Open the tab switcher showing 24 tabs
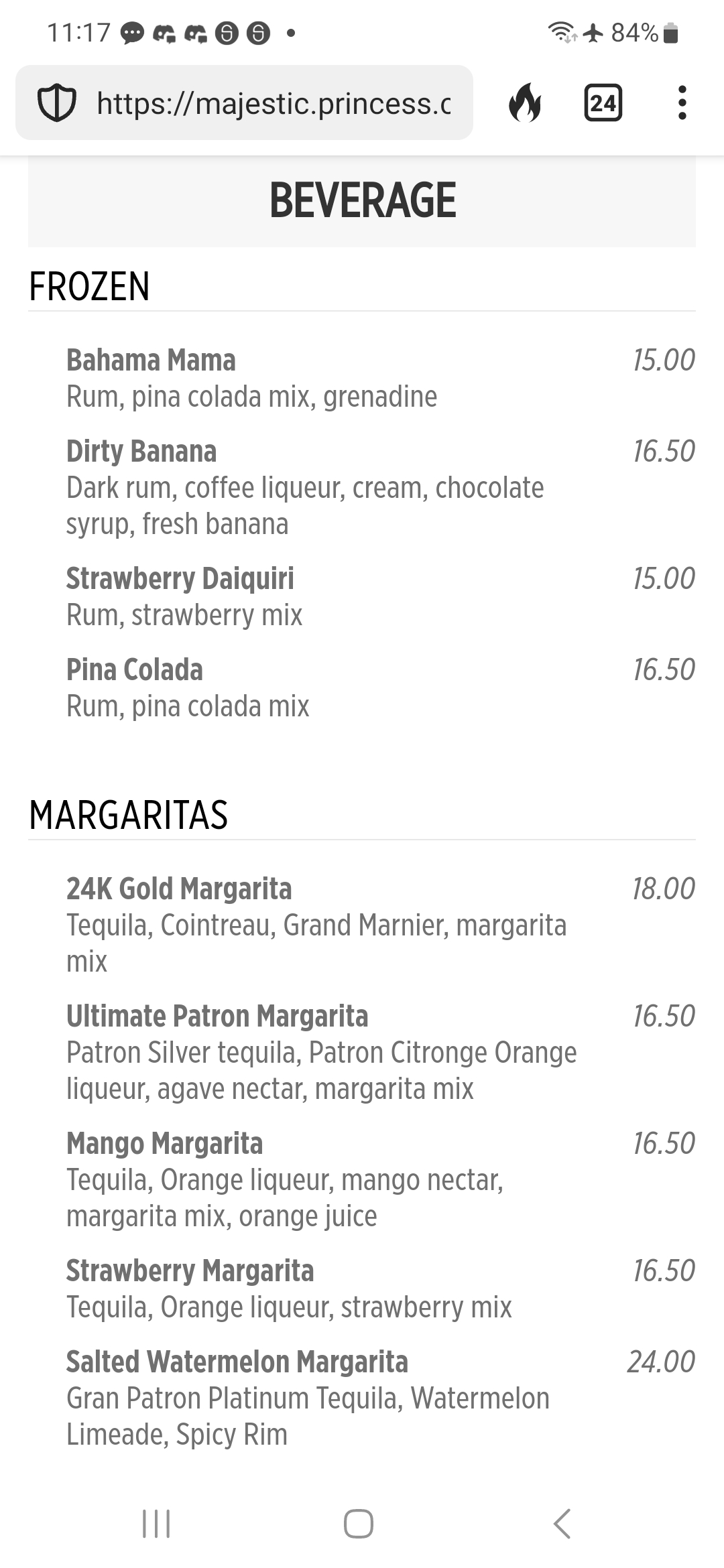The width and height of the screenshot is (724, 1568). tap(603, 103)
